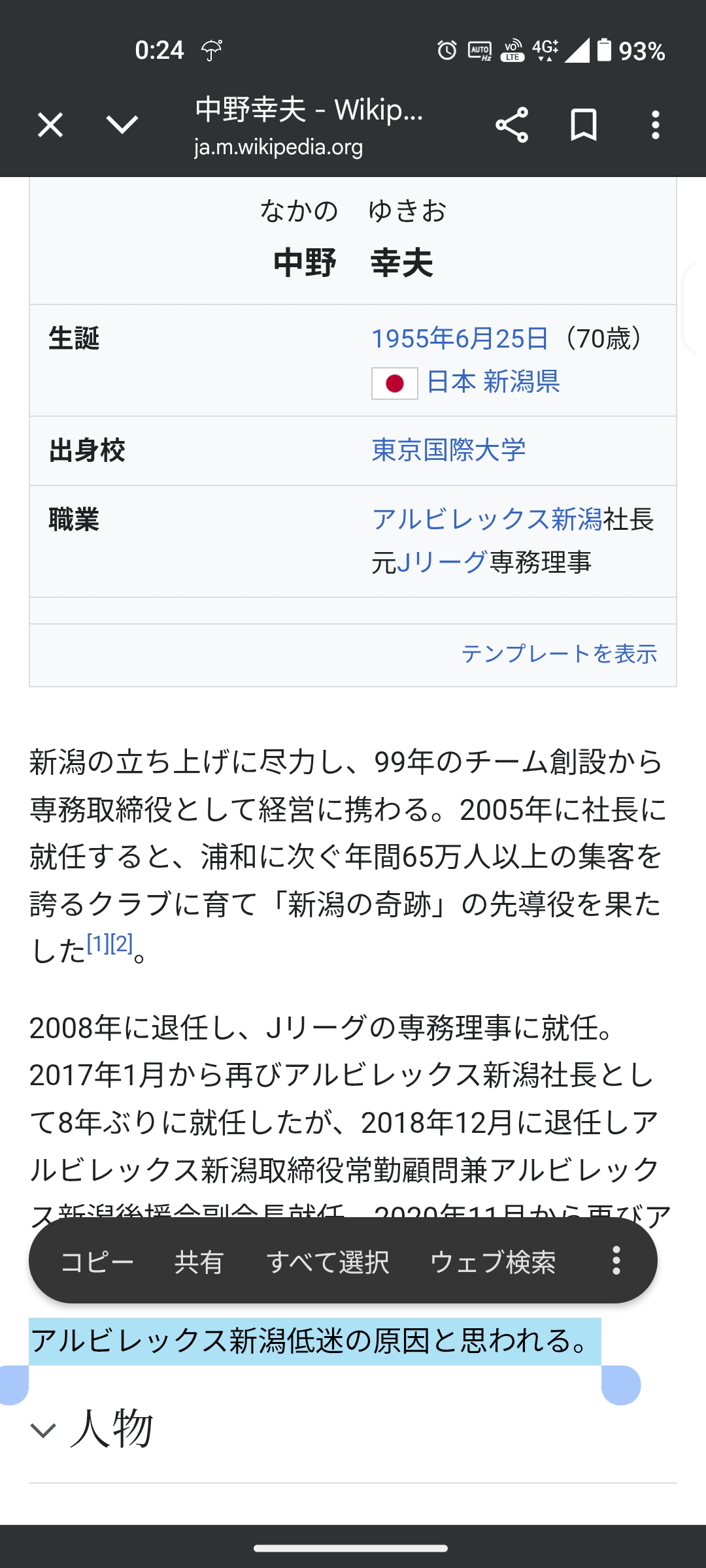706x1568 pixels.
Task: Tap the down chevron to minimize the tab
Action: pos(122,125)
